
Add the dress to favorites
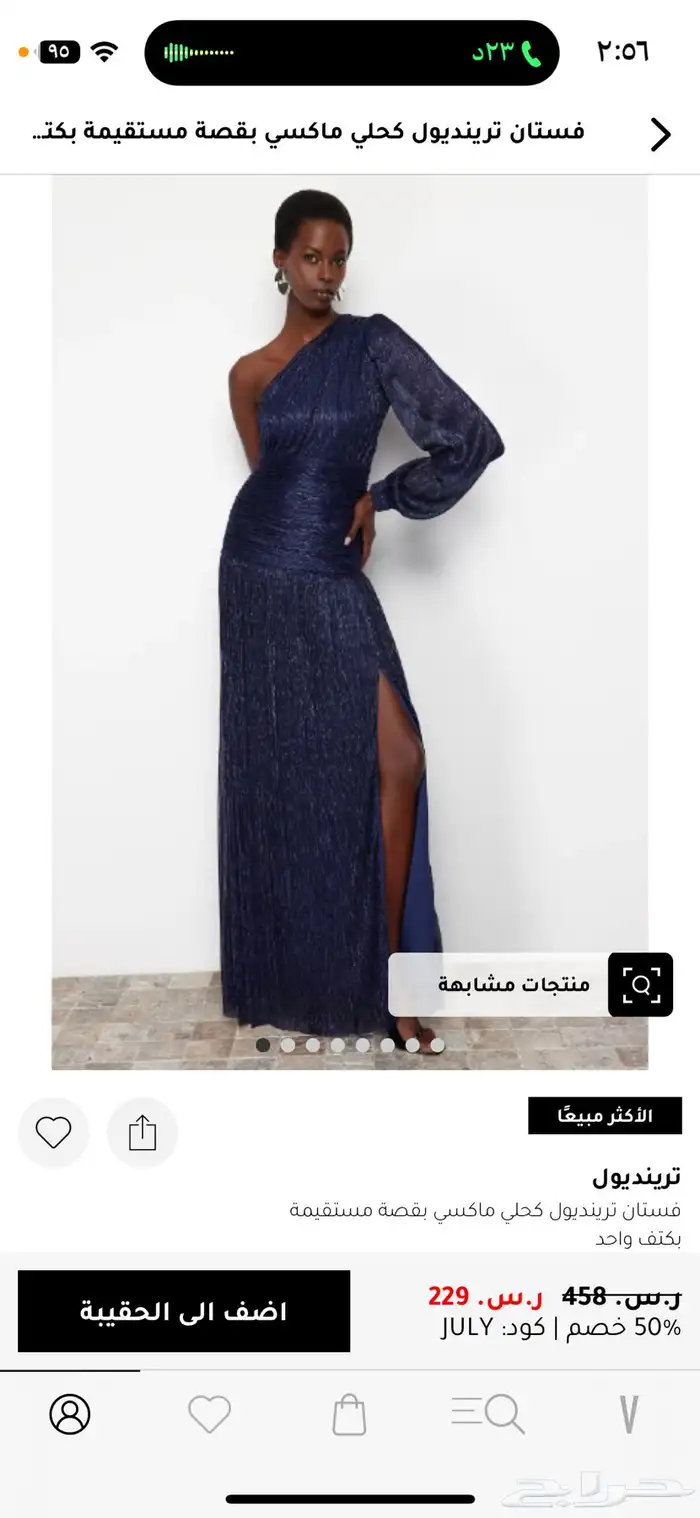[x=53, y=1132]
